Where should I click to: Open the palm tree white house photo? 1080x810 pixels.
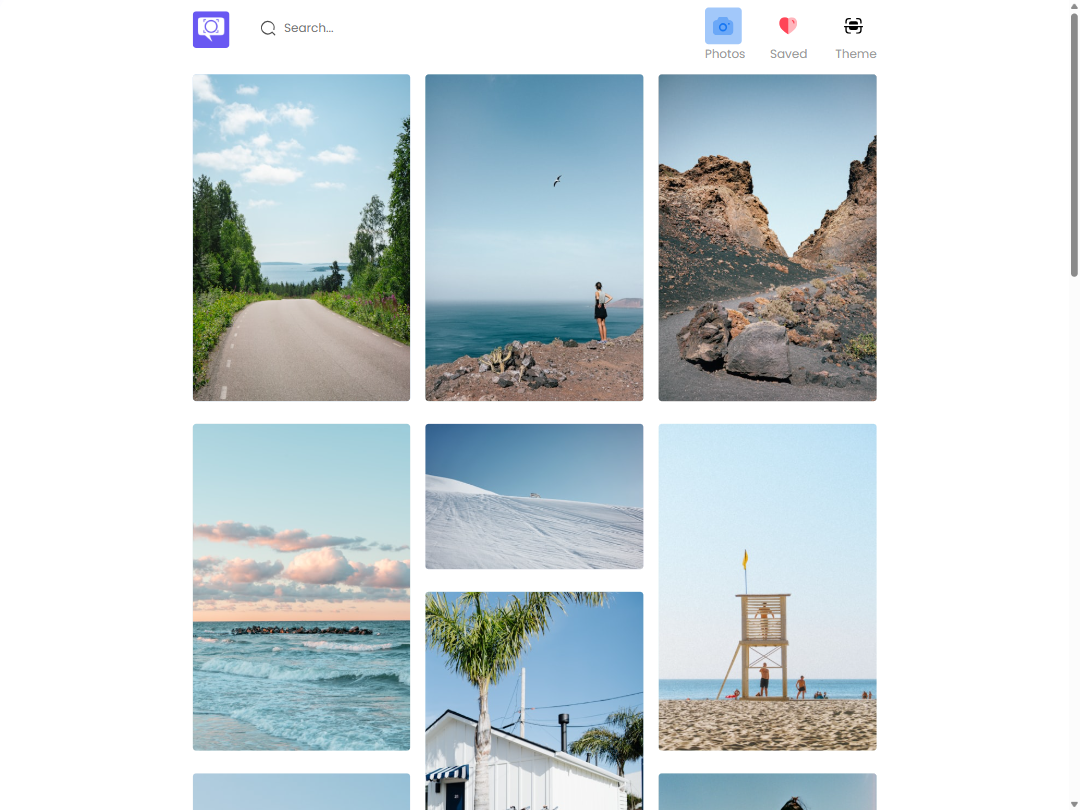point(534,700)
